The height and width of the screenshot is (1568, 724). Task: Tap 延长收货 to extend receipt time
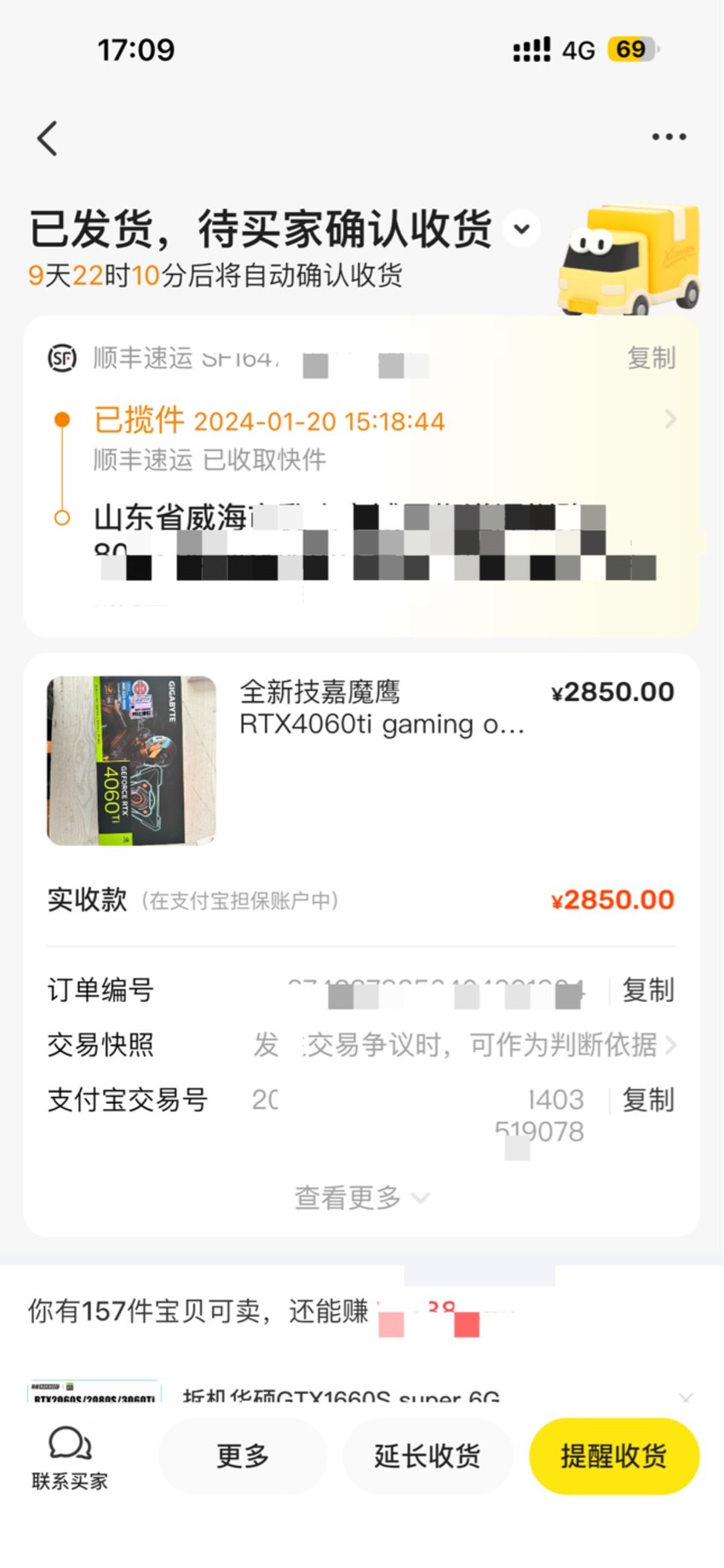pyautogui.click(x=428, y=1456)
